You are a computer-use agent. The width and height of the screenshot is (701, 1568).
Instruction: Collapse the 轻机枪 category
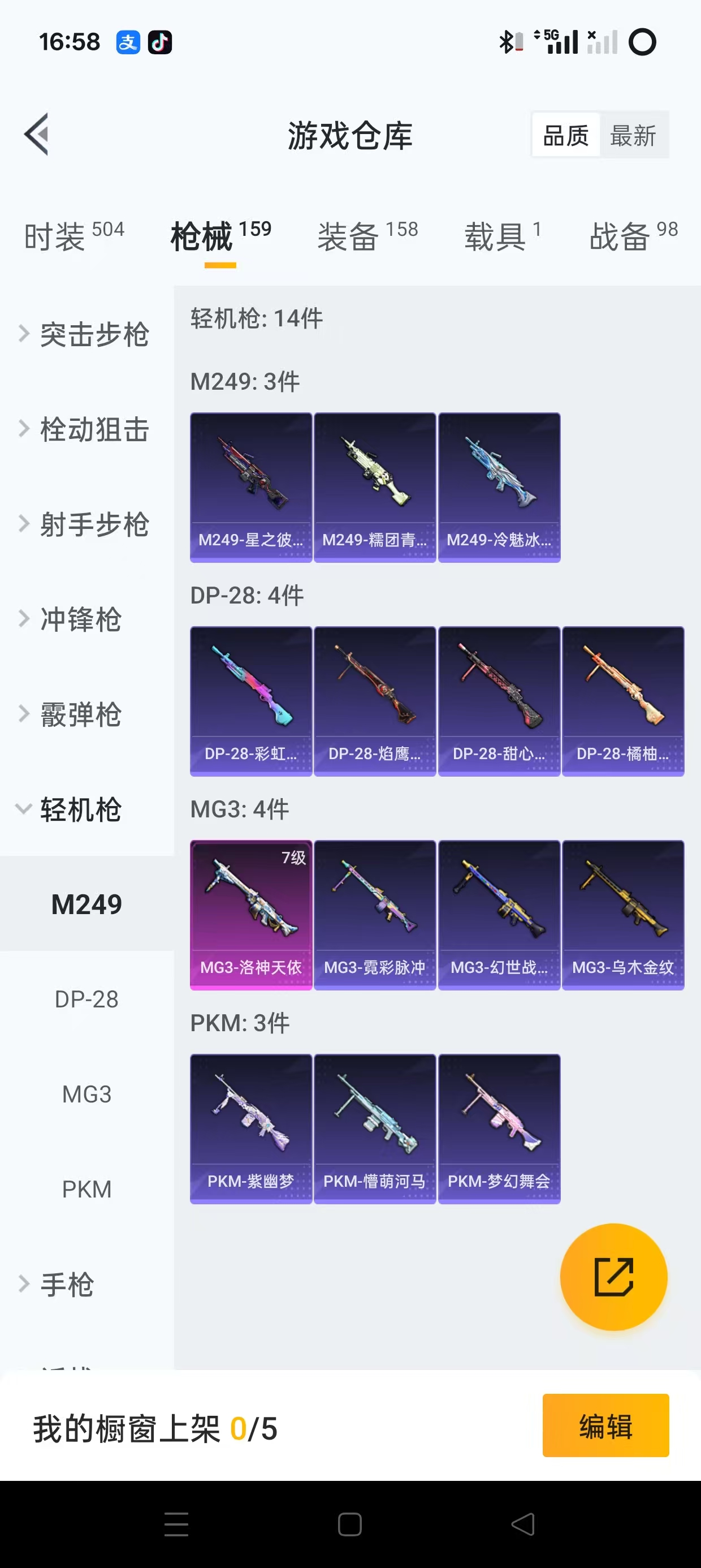(79, 809)
